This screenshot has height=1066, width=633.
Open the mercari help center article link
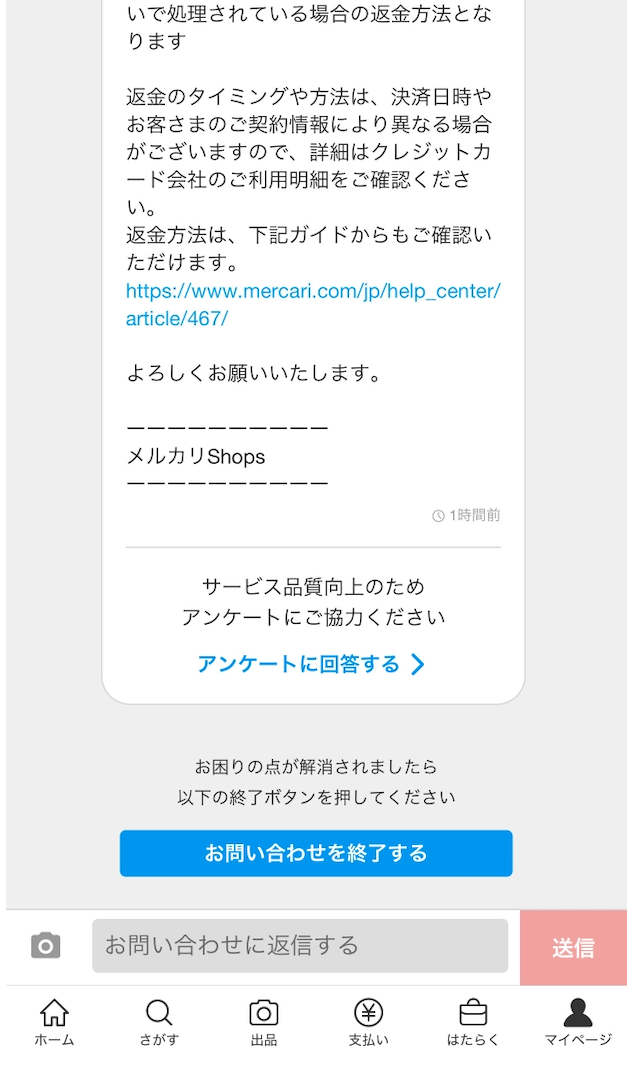(312, 305)
